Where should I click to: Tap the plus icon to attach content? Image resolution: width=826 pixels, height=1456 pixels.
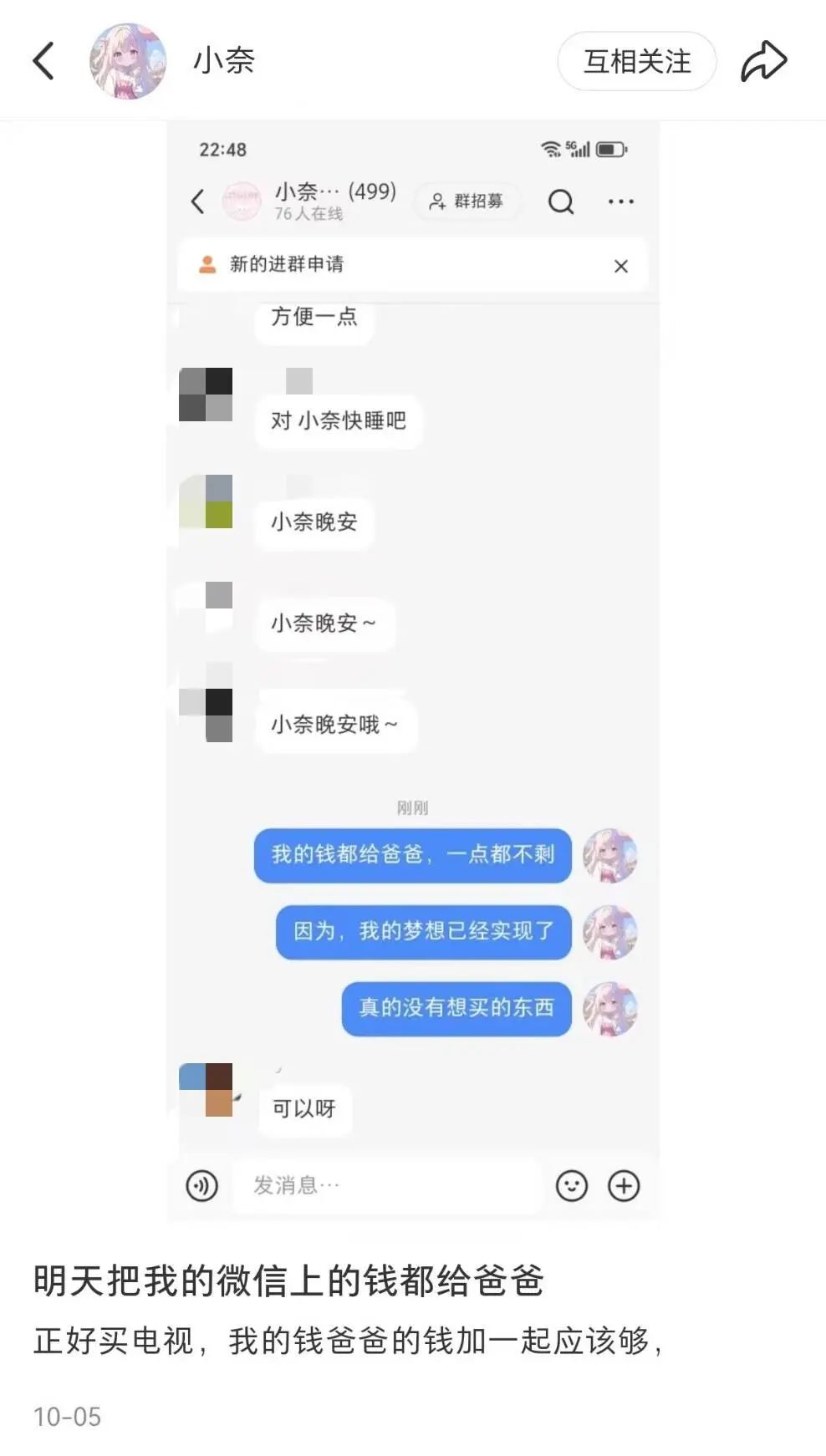(623, 1185)
